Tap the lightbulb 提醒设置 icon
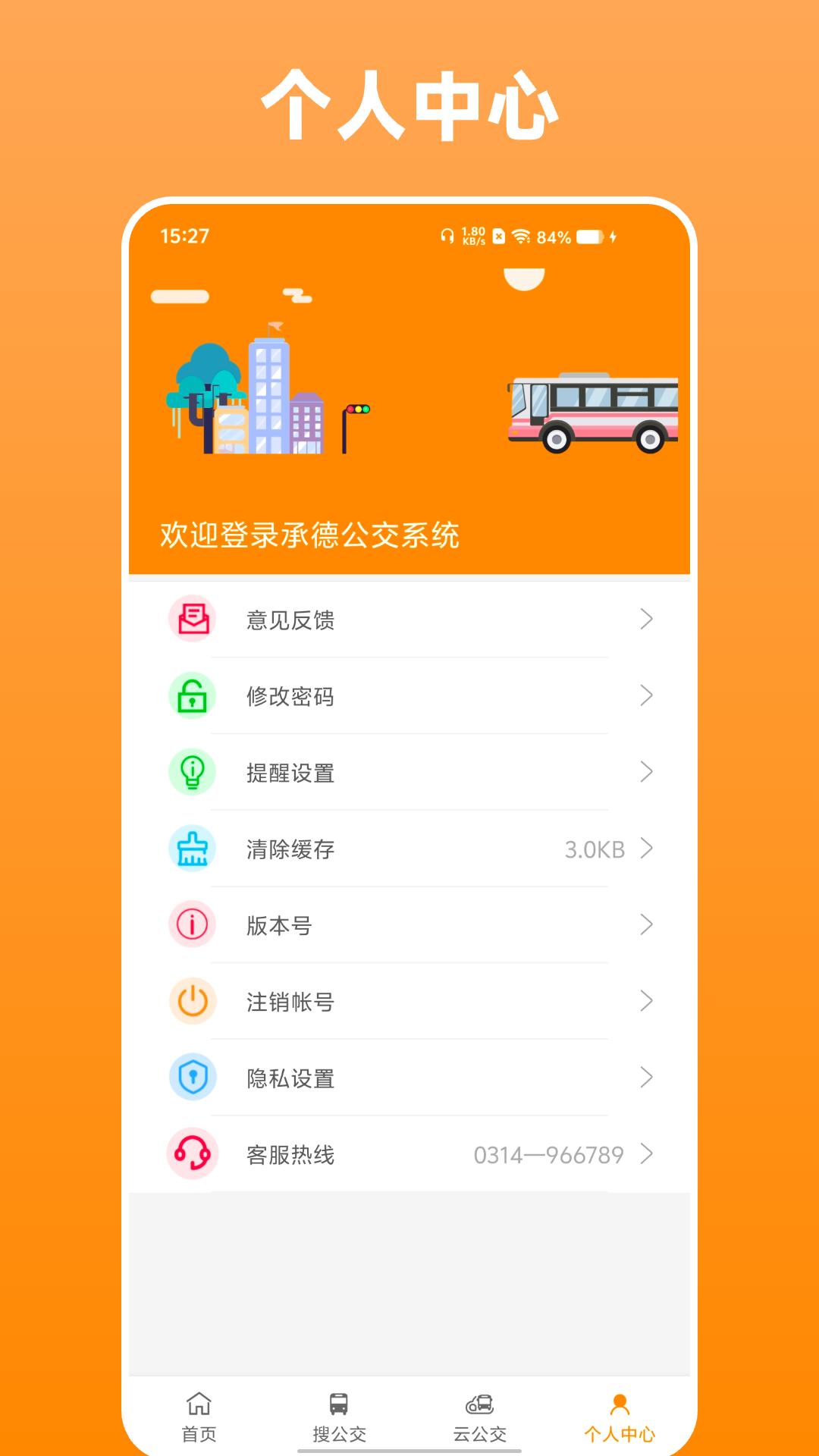819x1456 pixels. 192,773
